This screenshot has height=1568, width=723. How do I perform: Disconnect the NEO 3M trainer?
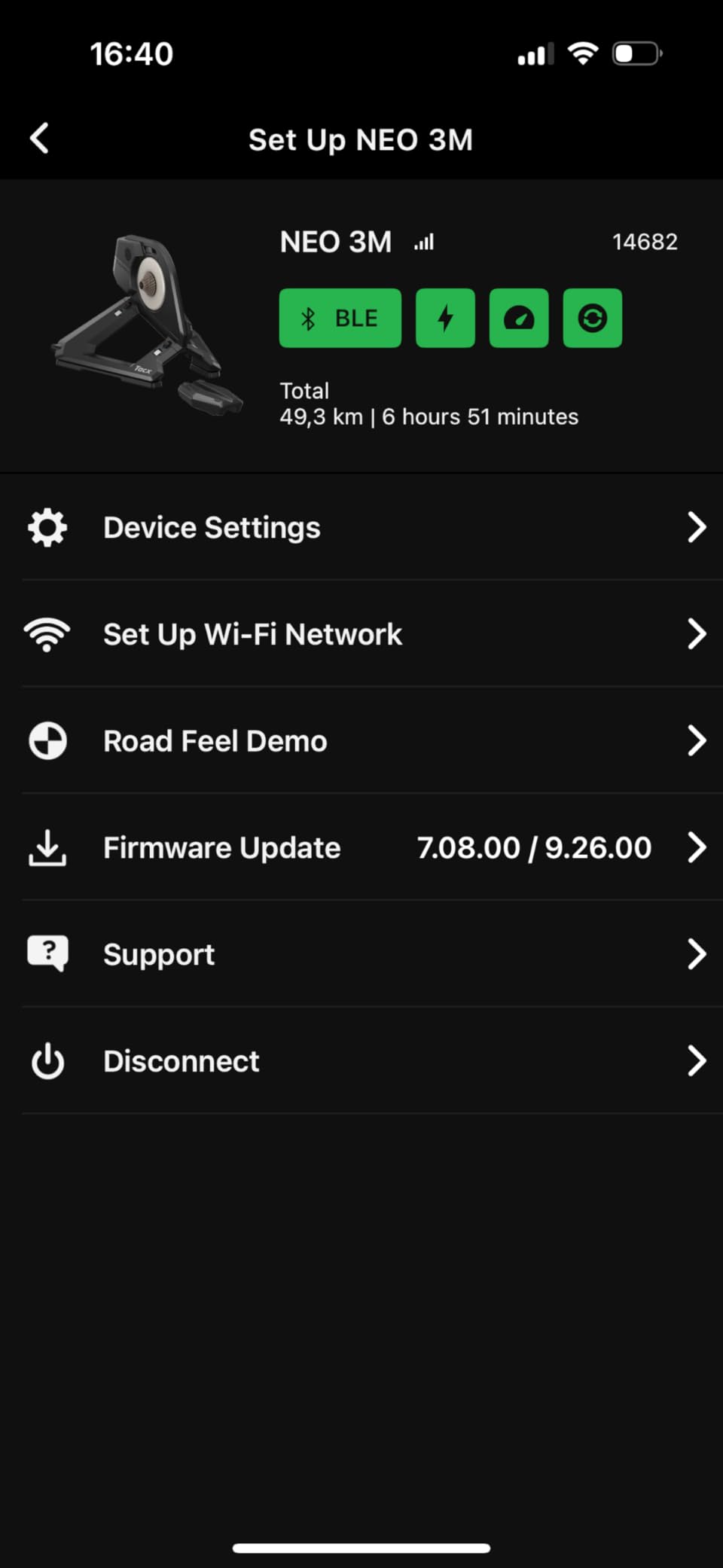pos(361,1061)
